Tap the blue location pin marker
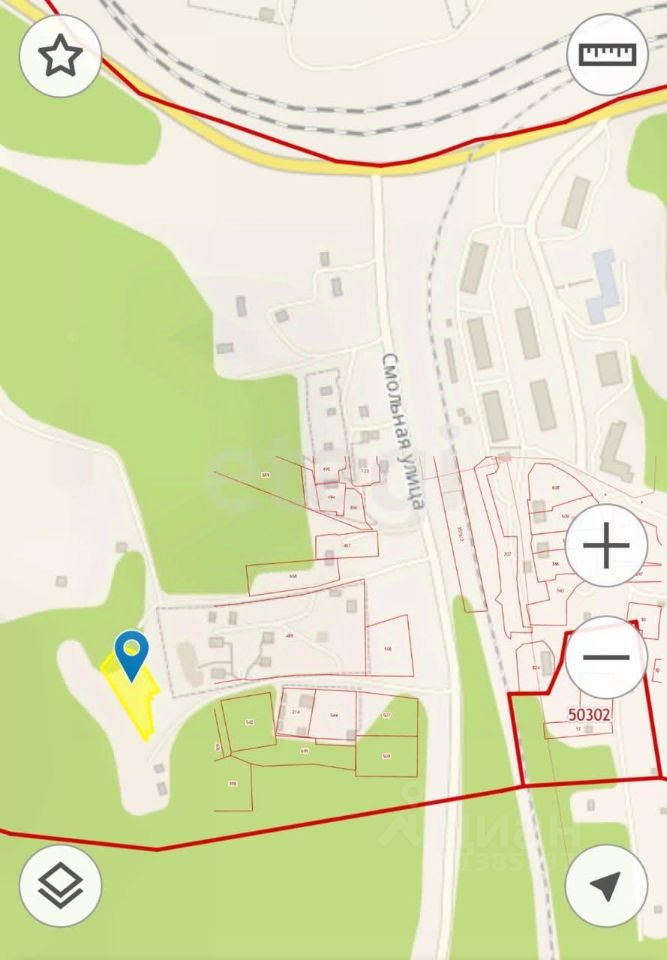Screen dimensions: 667x960 (131, 652)
